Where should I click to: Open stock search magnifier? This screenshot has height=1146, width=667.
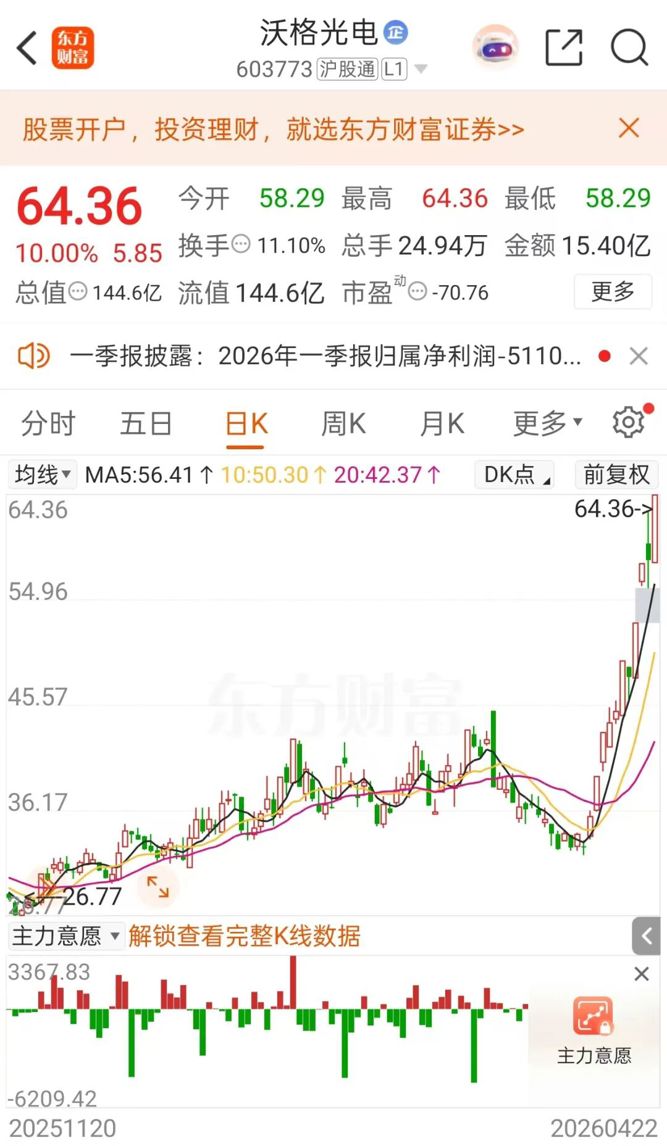pos(630,47)
